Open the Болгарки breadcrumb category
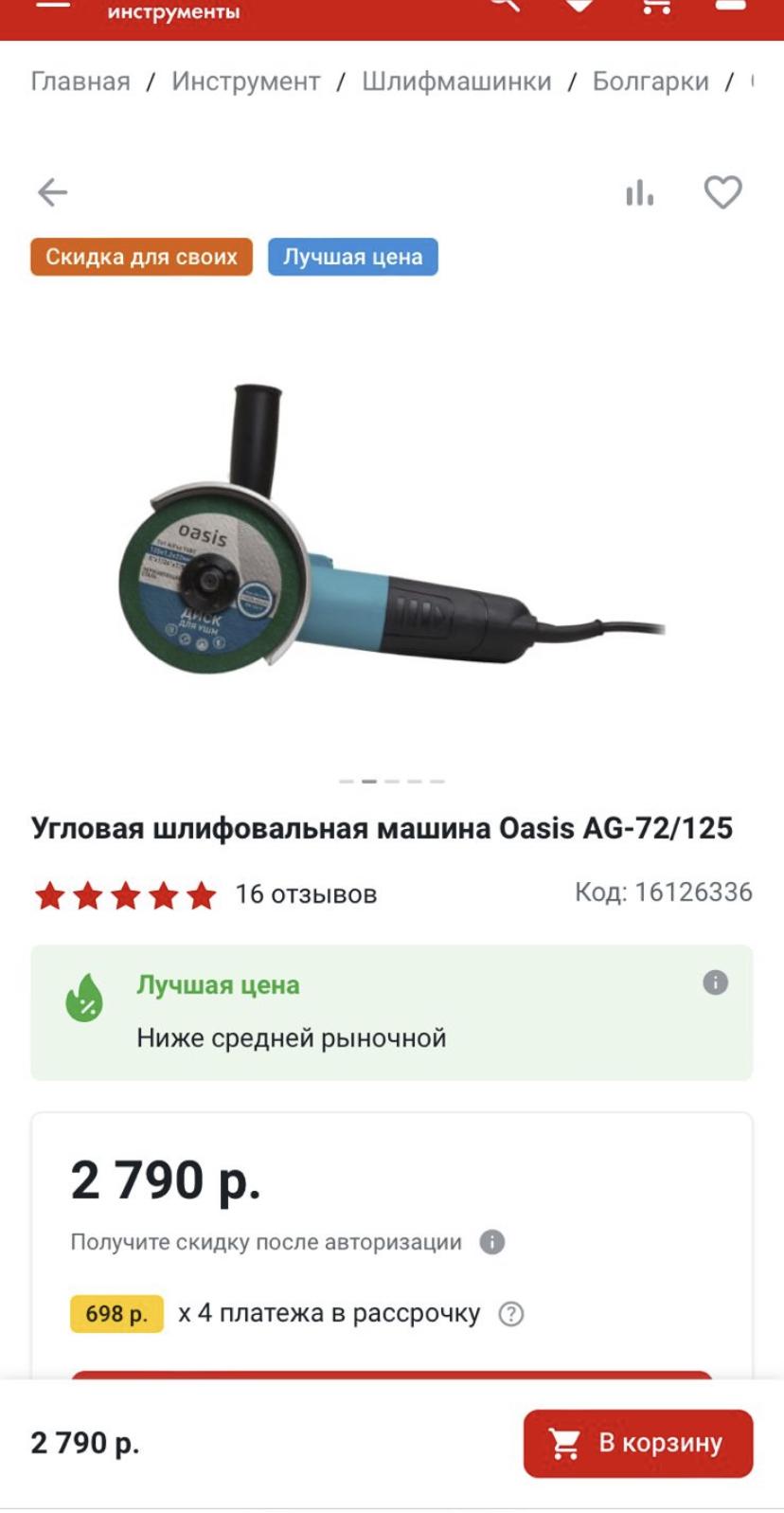784x1513 pixels. (650, 81)
